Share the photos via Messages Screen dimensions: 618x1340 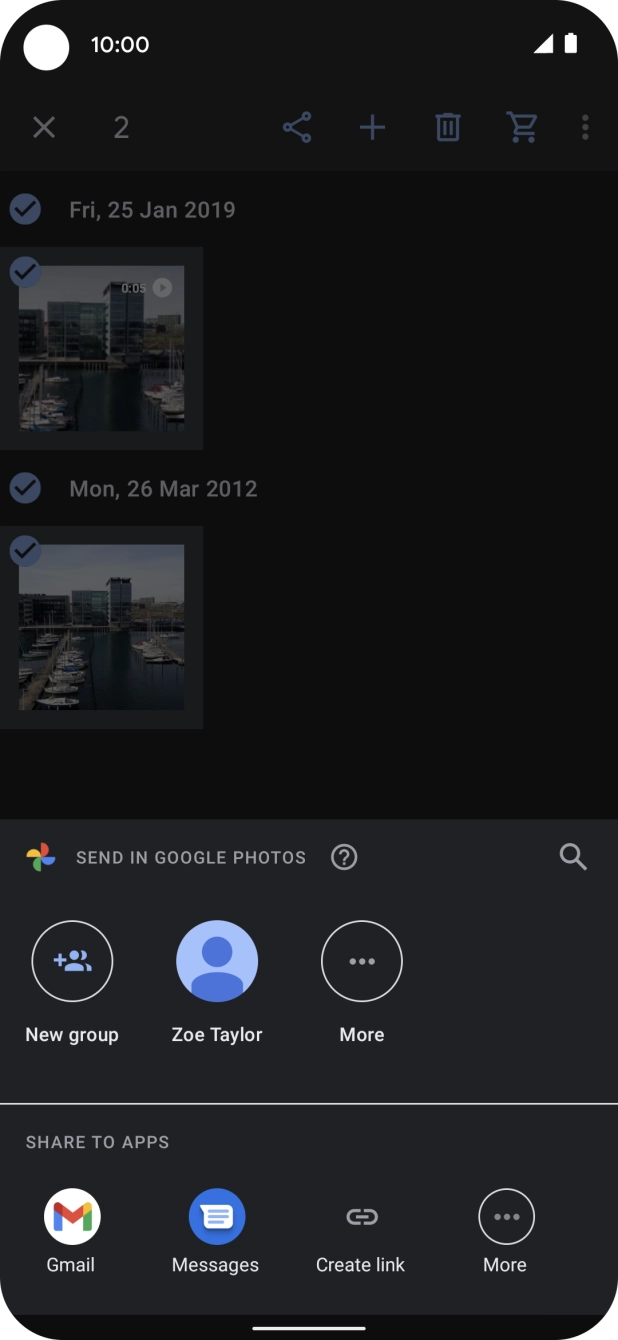(216, 1217)
